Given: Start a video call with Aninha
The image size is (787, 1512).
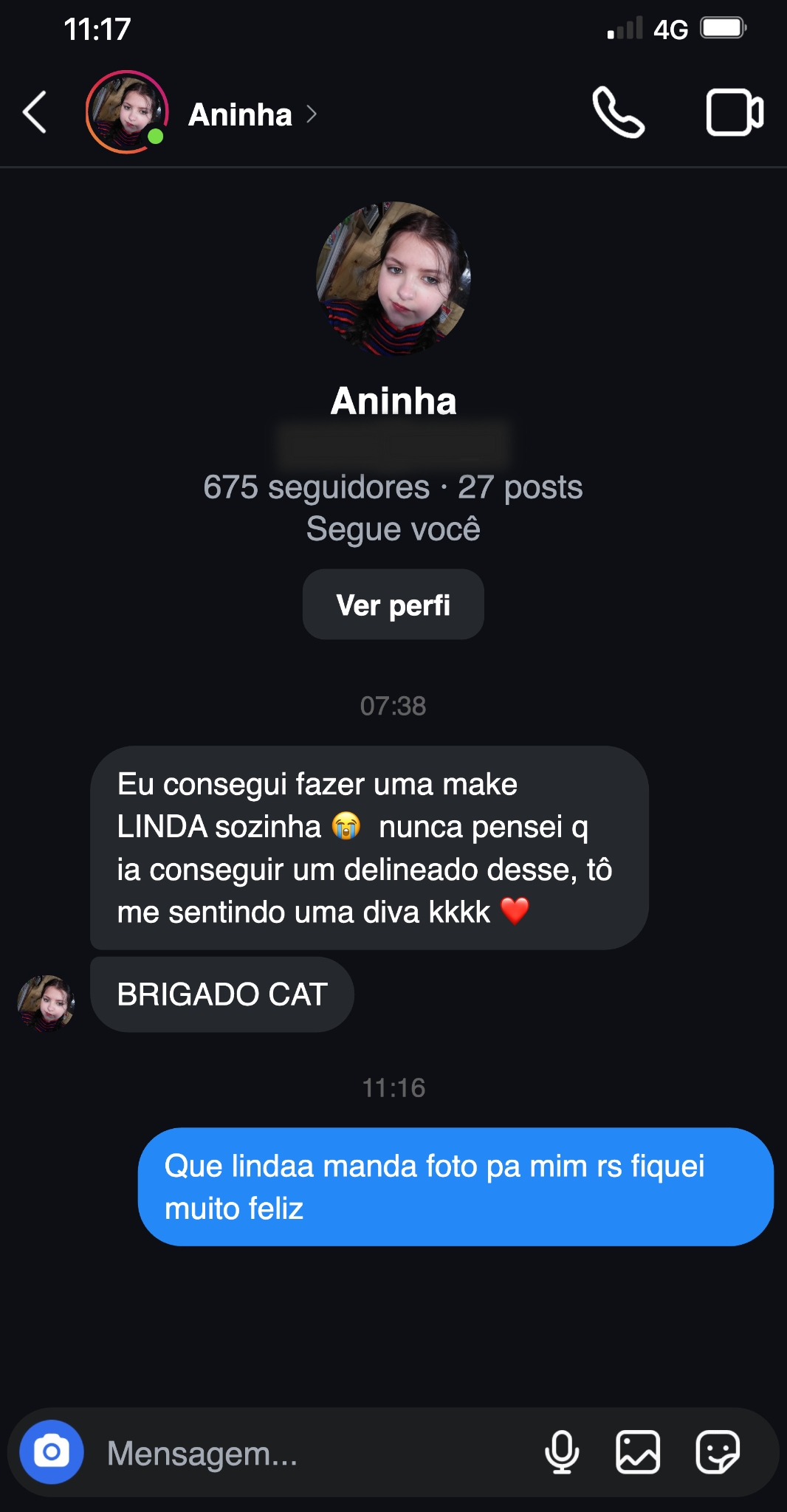Looking at the screenshot, I should (x=735, y=112).
